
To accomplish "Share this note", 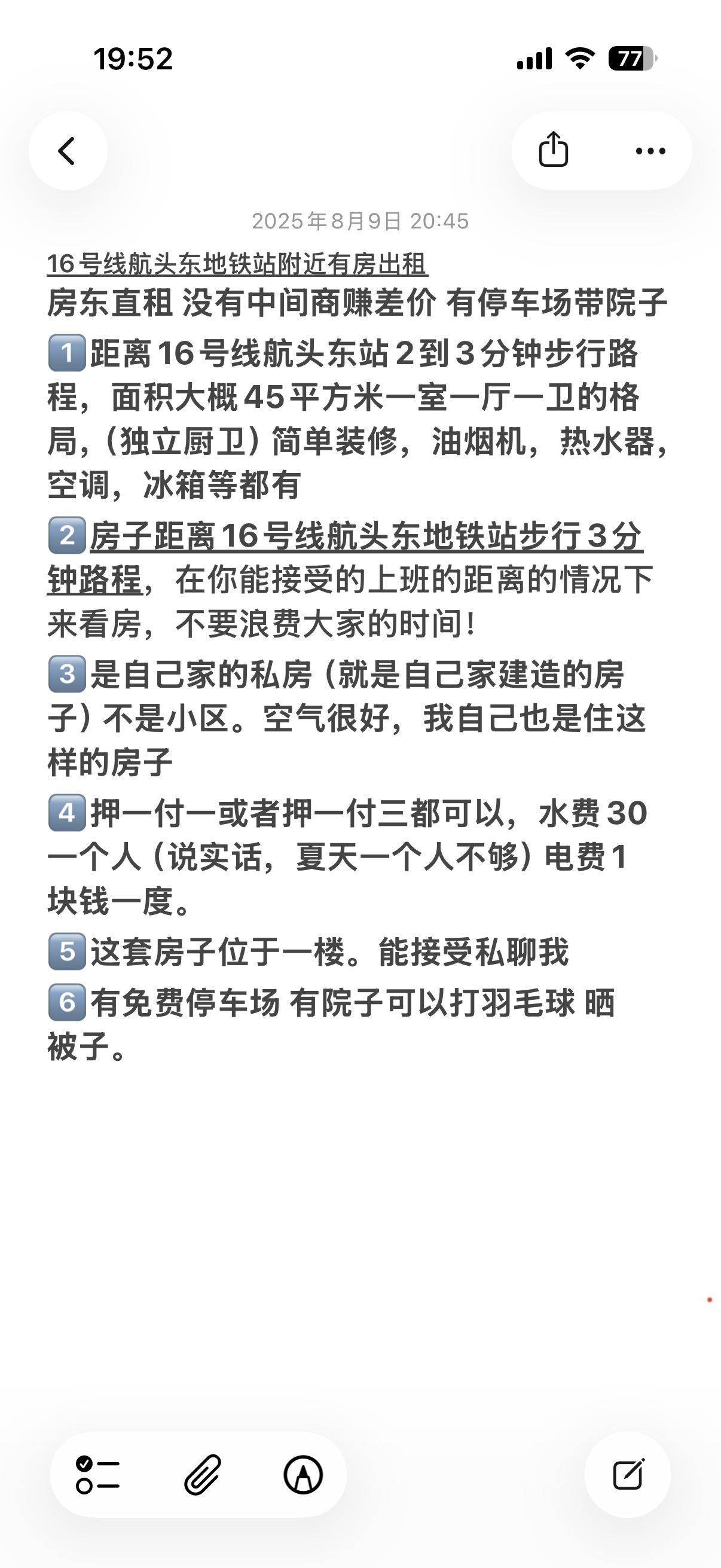I will coord(553,149).
